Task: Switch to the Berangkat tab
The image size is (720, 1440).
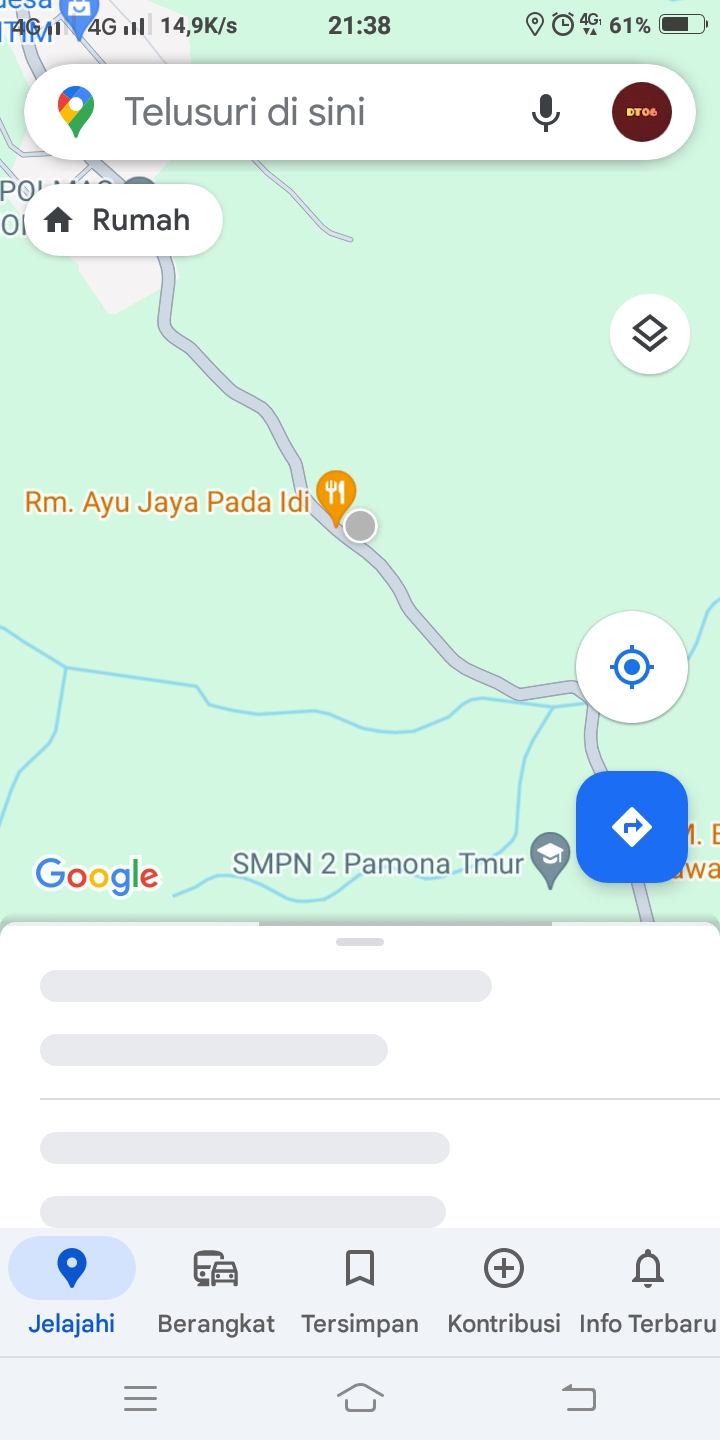Action: [x=216, y=1292]
